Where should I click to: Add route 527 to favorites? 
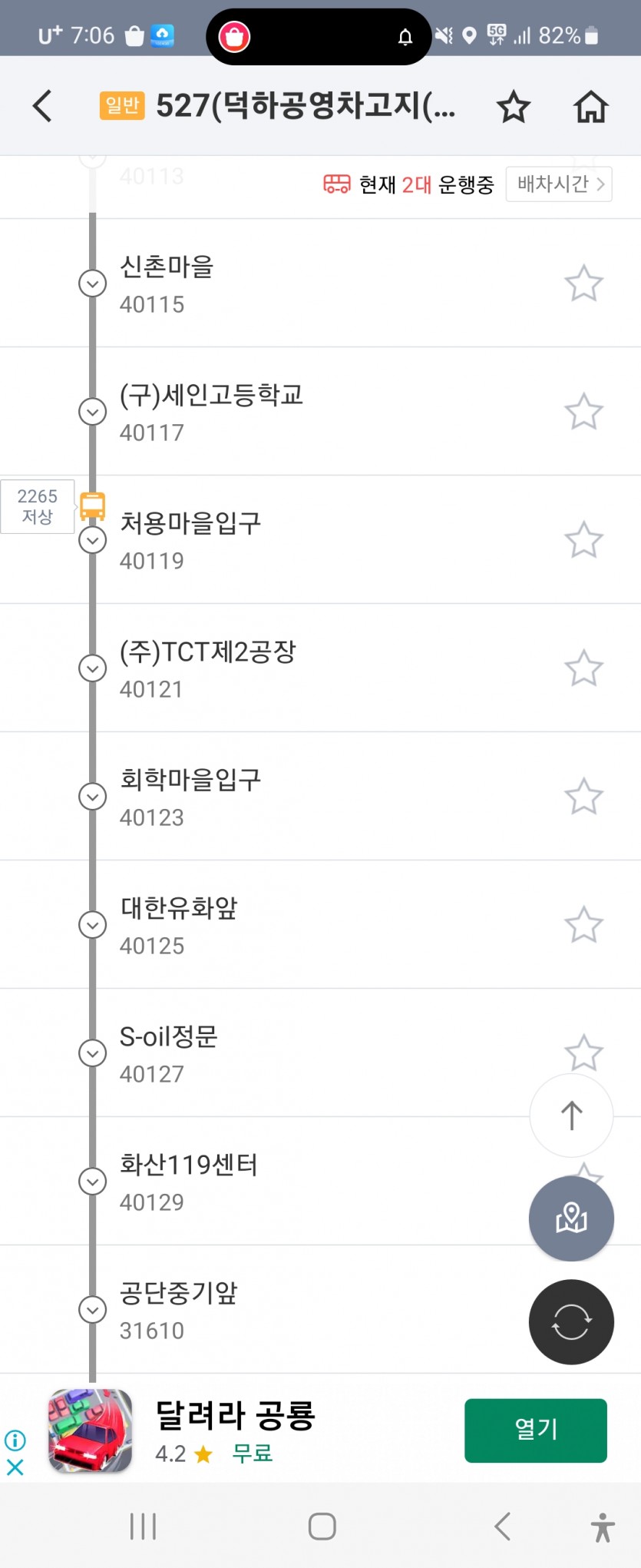pos(513,107)
